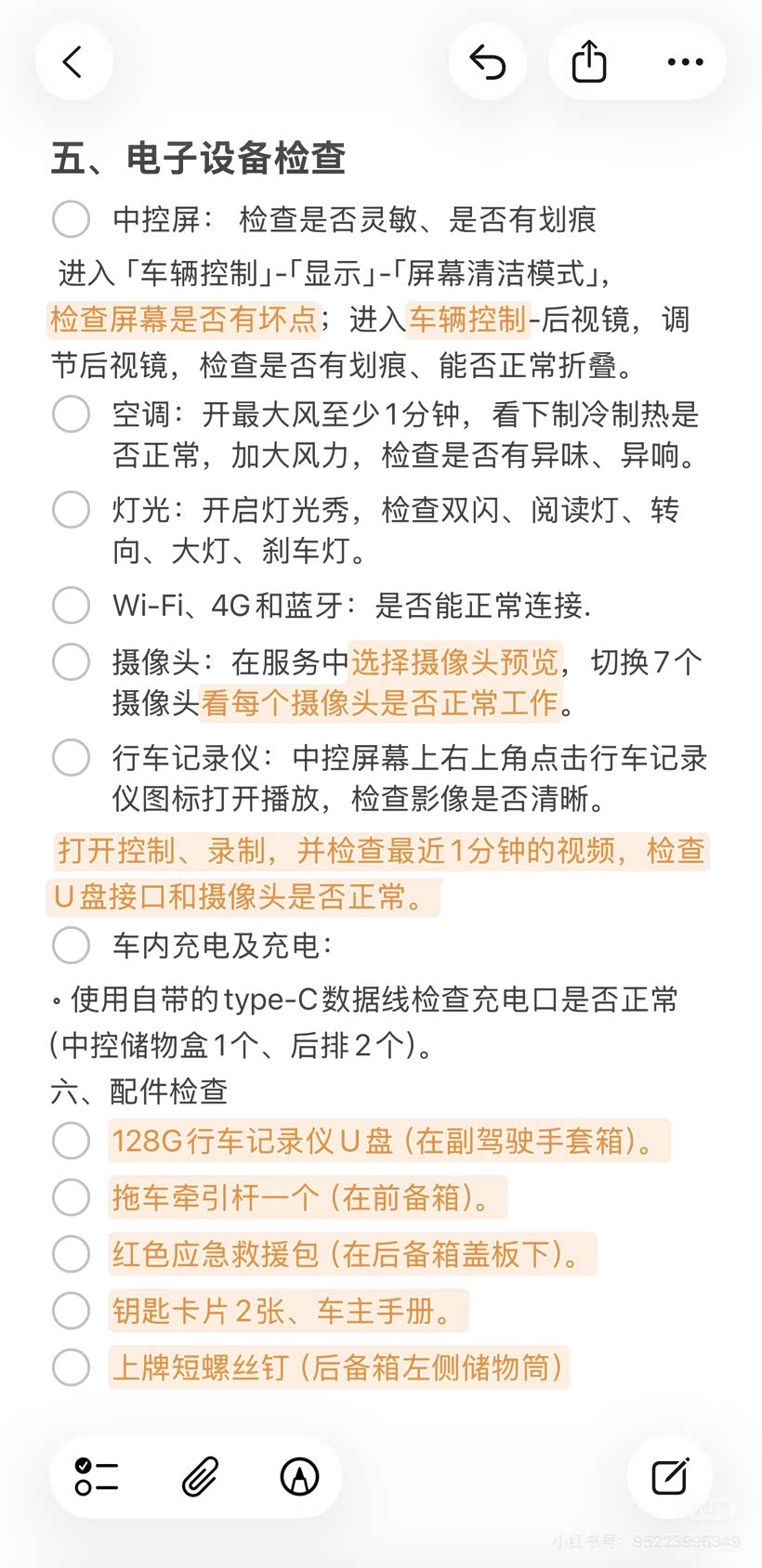
Task: Tap the undo arrow
Action: 488,62
